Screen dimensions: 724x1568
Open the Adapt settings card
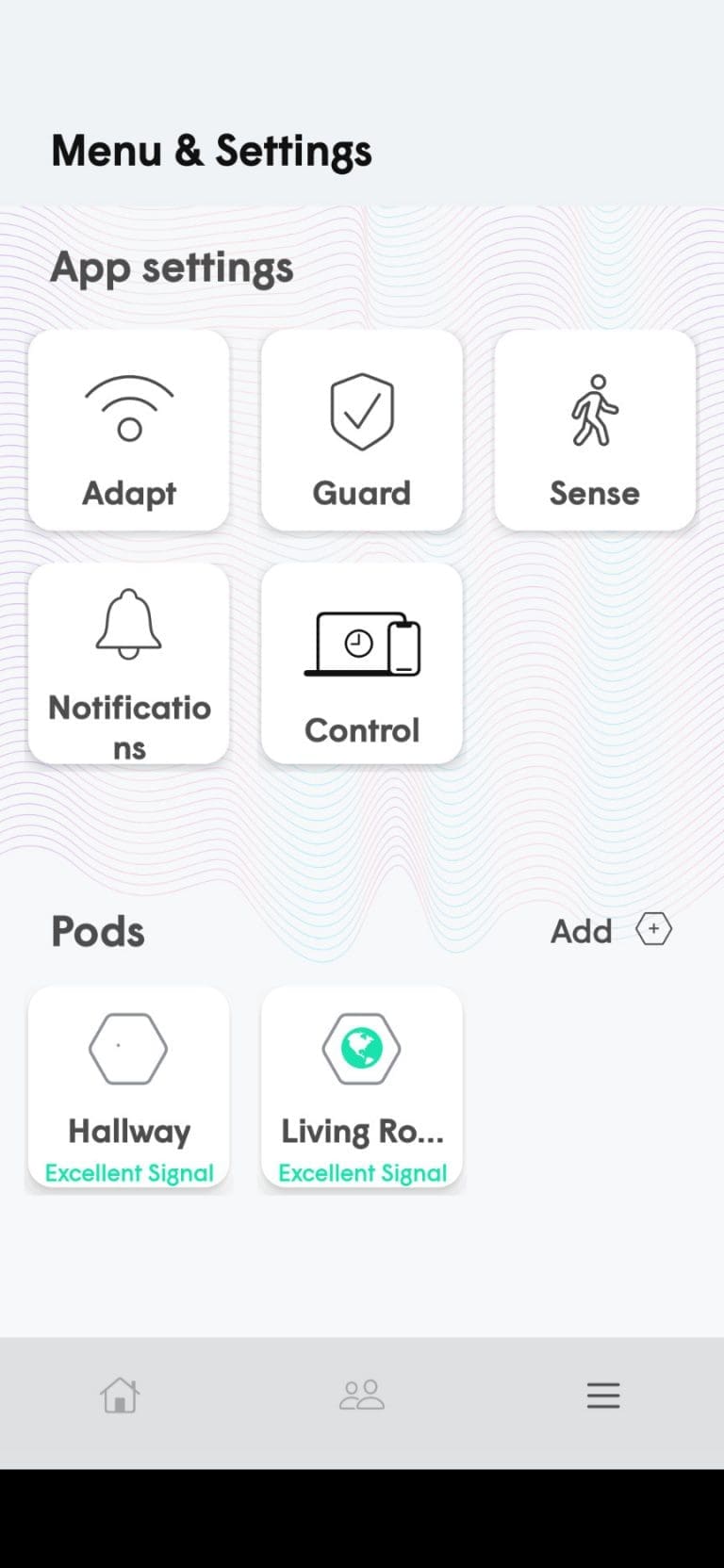129,431
